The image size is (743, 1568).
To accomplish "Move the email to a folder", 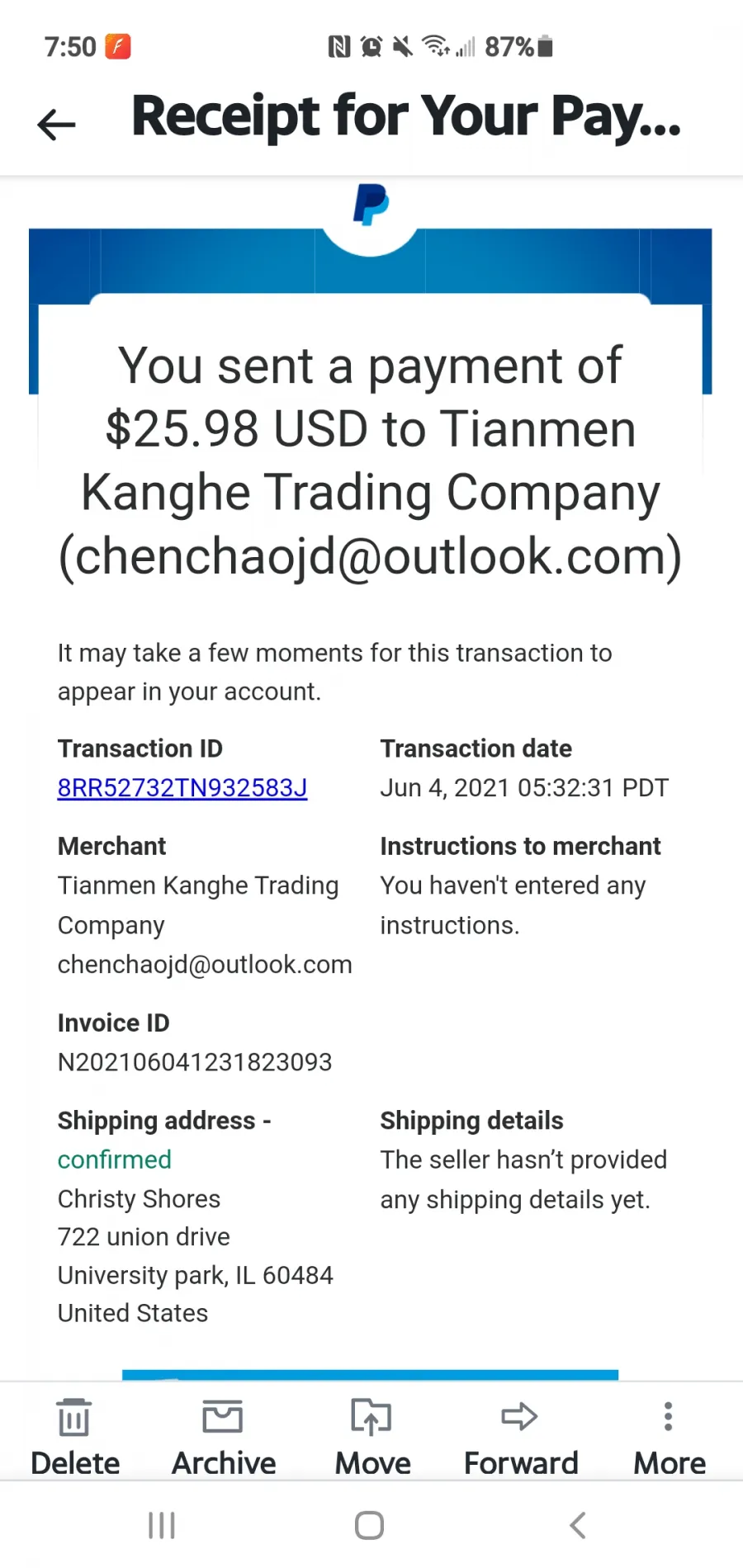I will (371, 1437).
